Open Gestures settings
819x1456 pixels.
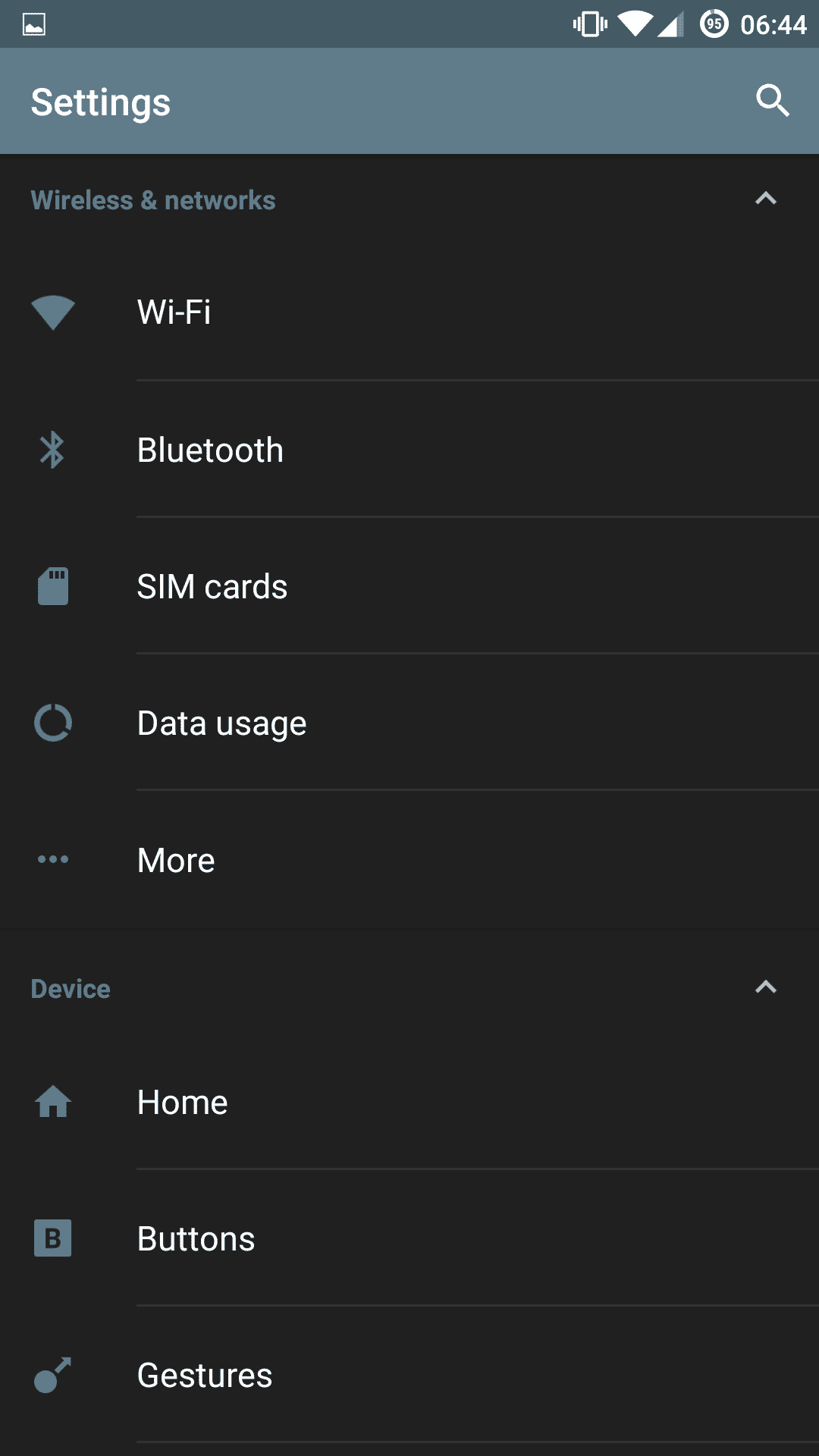tap(409, 1375)
